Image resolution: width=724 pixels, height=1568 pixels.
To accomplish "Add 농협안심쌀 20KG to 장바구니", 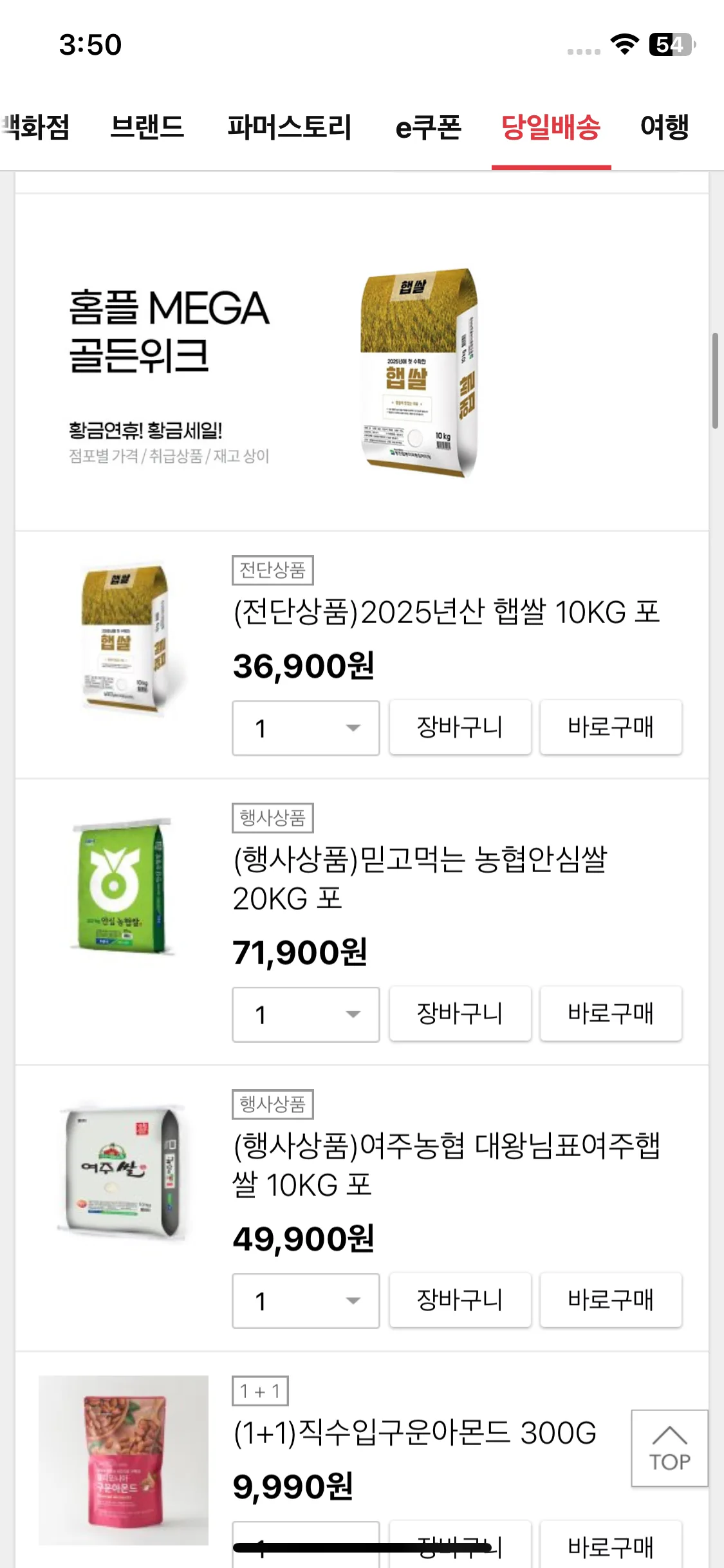I will (460, 1014).
